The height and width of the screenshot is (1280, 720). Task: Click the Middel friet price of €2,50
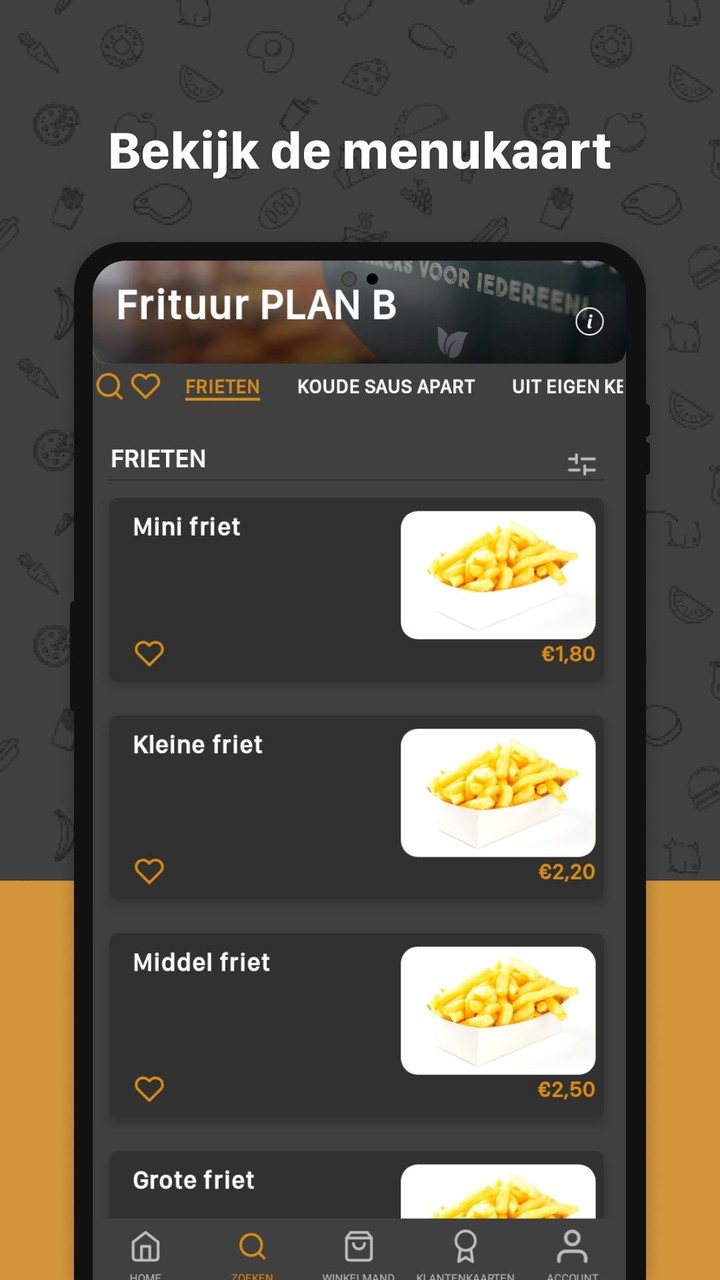[566, 1089]
